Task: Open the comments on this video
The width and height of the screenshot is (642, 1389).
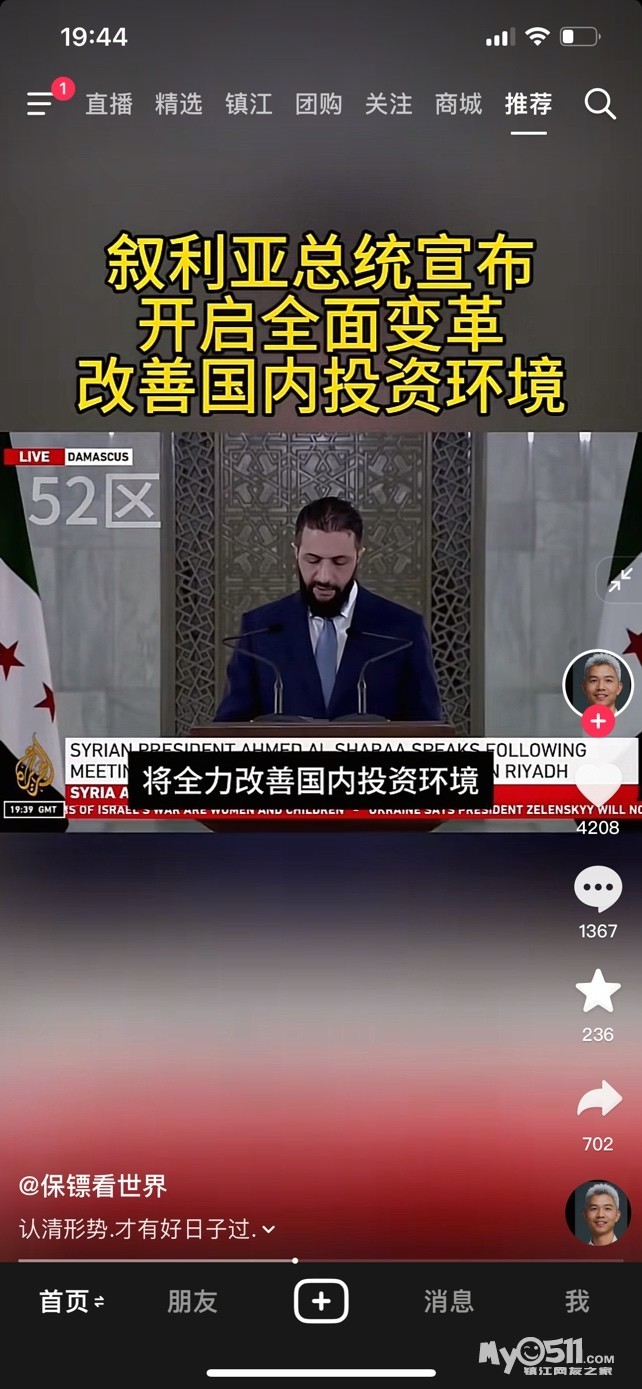Action: tap(598, 889)
